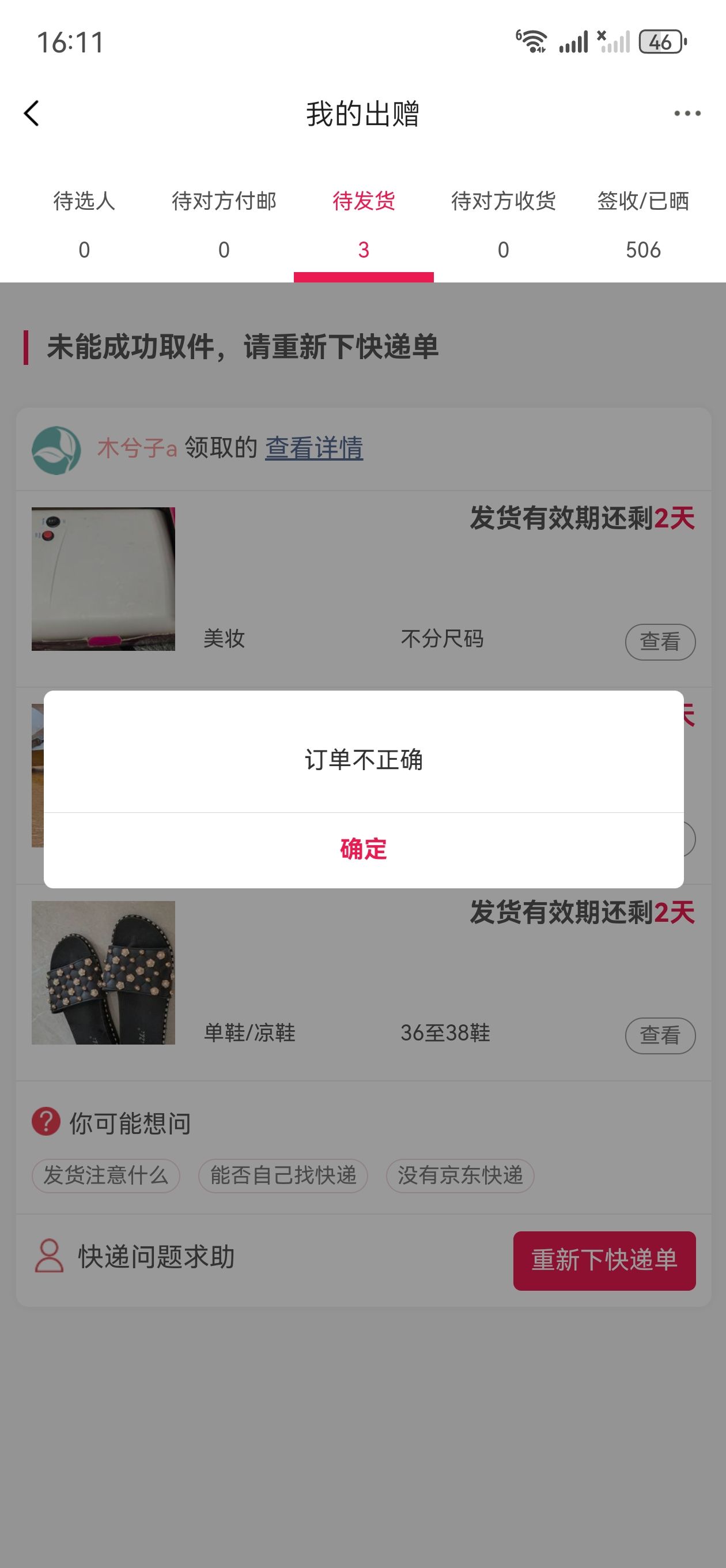726x1568 pixels.
Task: Select the 能否自己找快递 chip
Action: tap(283, 1175)
